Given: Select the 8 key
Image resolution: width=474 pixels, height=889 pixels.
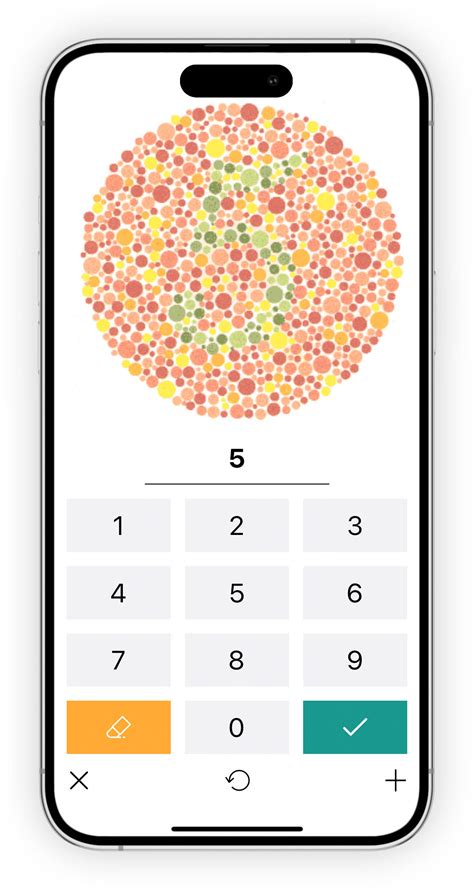Looking at the screenshot, I should click(x=236, y=660).
